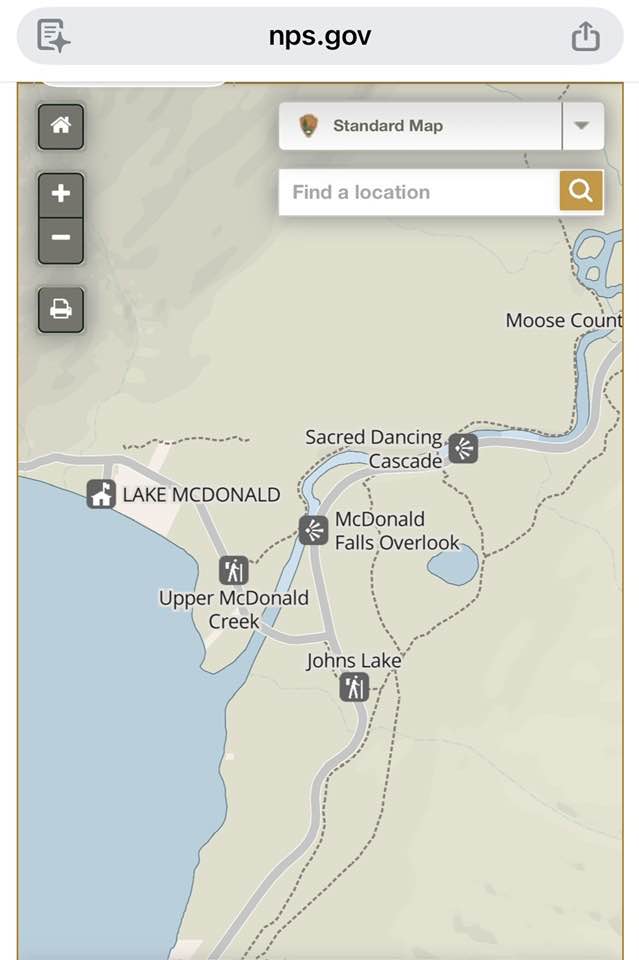Open the browser page reader menu
The image size is (639, 960).
53,37
